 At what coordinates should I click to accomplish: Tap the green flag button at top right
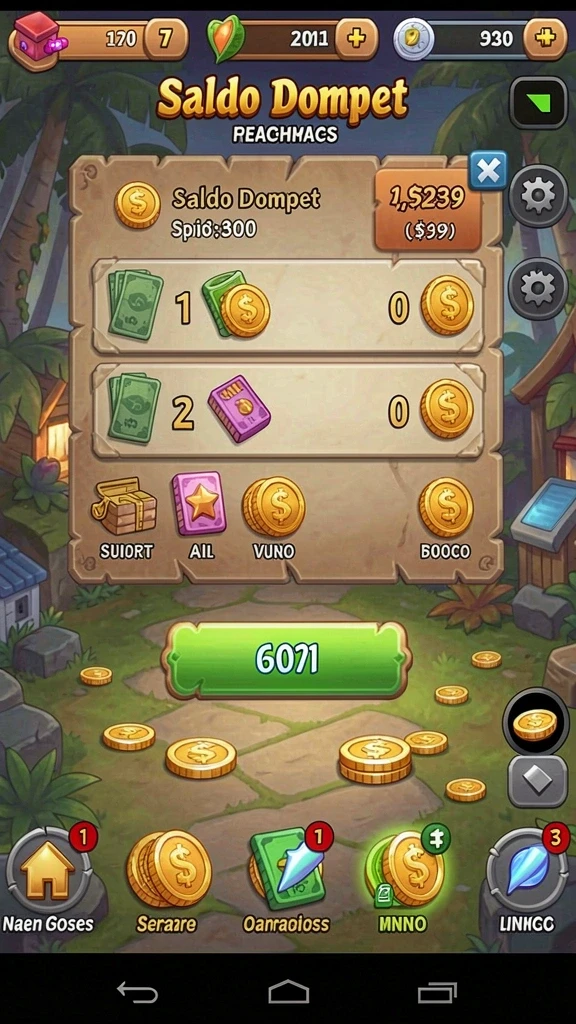(539, 103)
